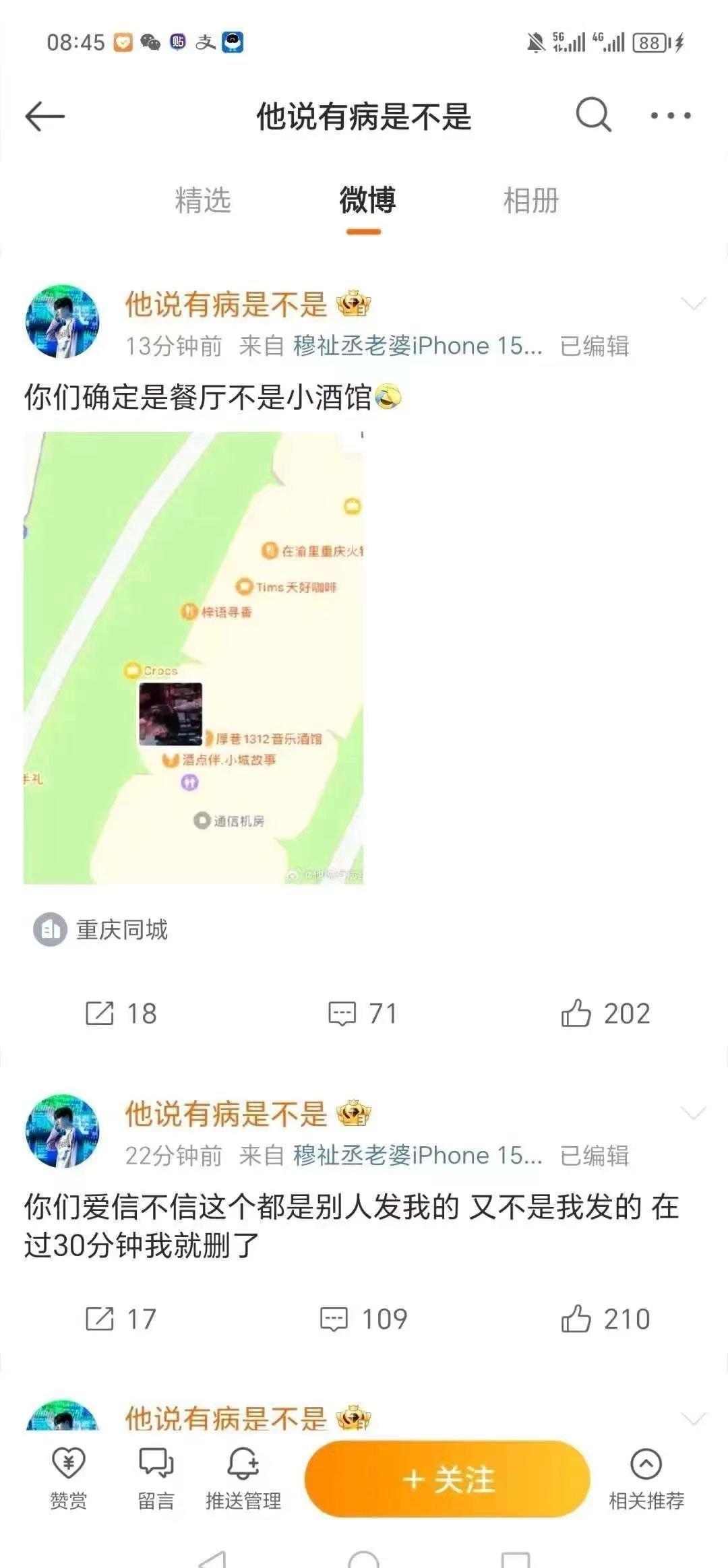Image resolution: width=728 pixels, height=1568 pixels.
Task: Open comments on the post with 71
Action: pyautogui.click(x=362, y=1013)
